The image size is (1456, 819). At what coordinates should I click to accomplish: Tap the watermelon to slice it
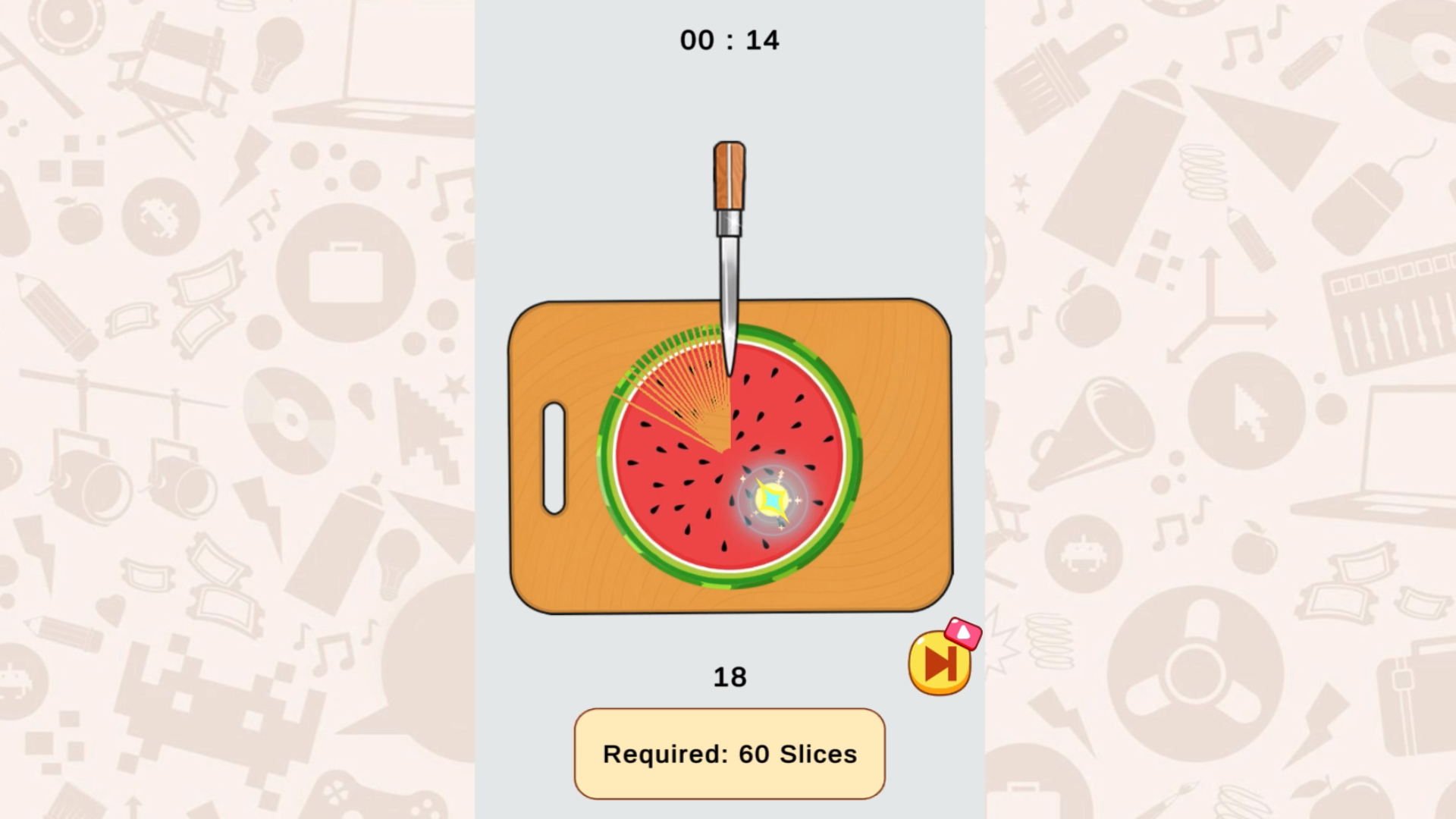tap(730, 457)
